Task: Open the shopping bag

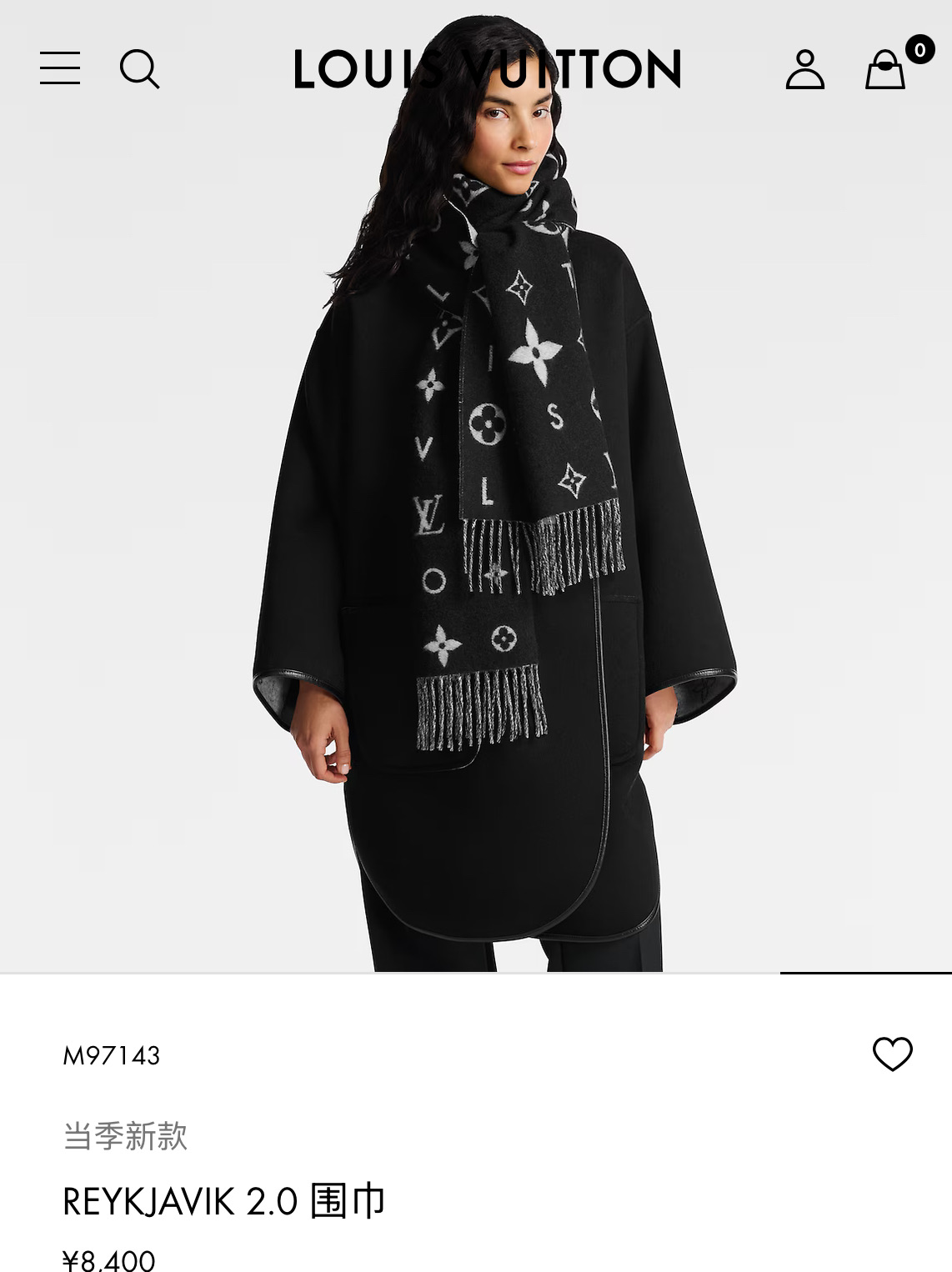Action: click(885, 70)
